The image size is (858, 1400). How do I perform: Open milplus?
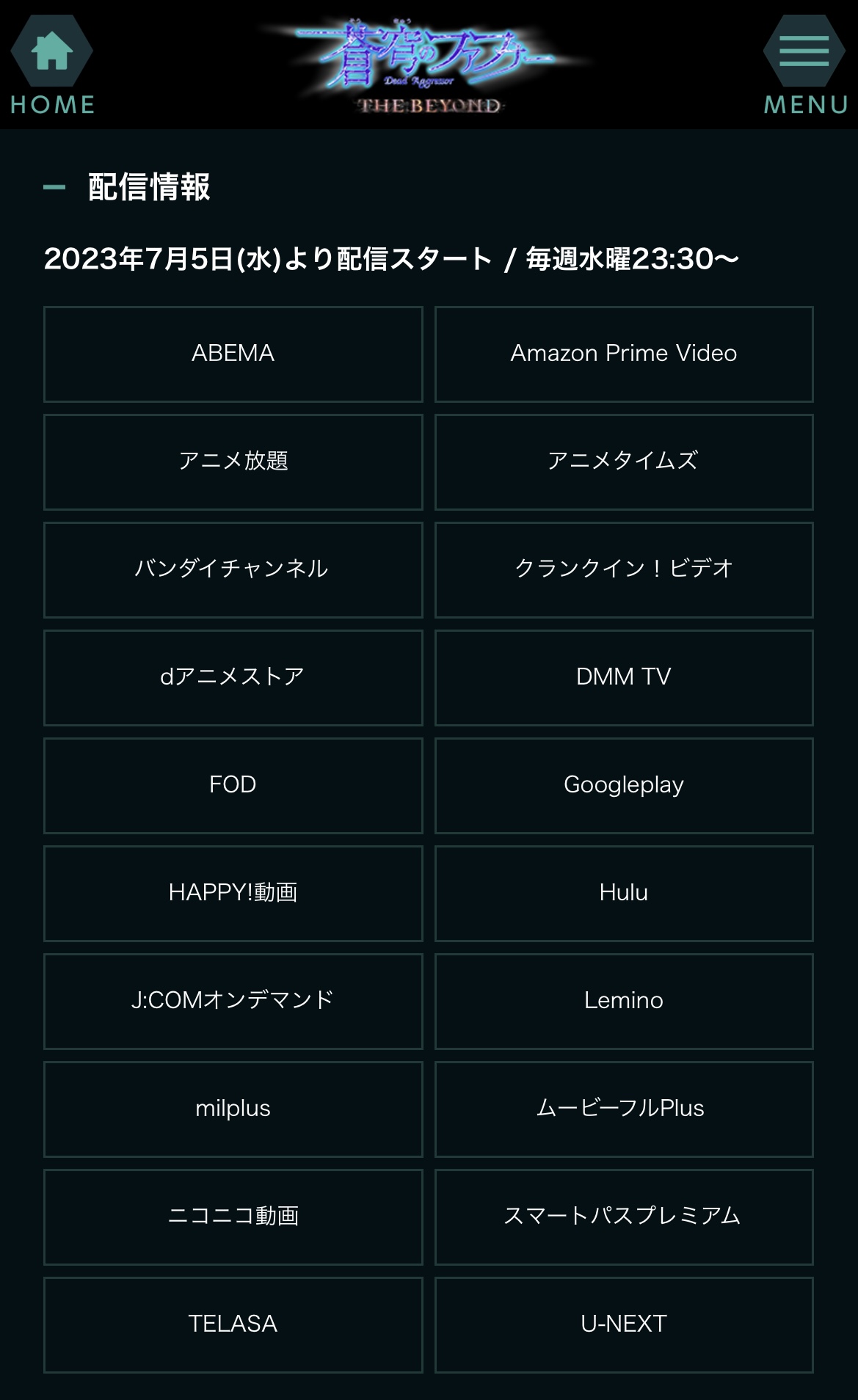tap(233, 1109)
